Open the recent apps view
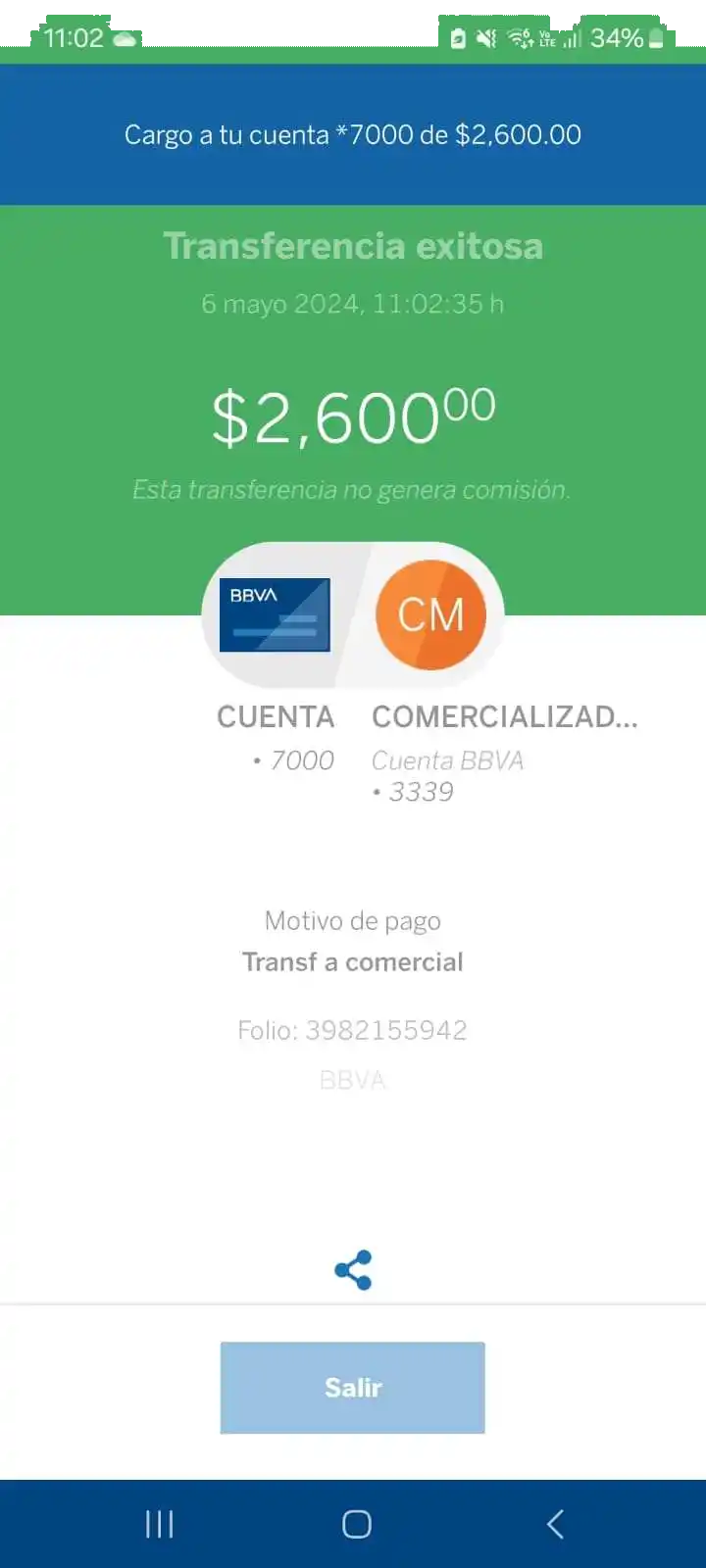This screenshot has width=706, height=1568. tap(159, 1524)
